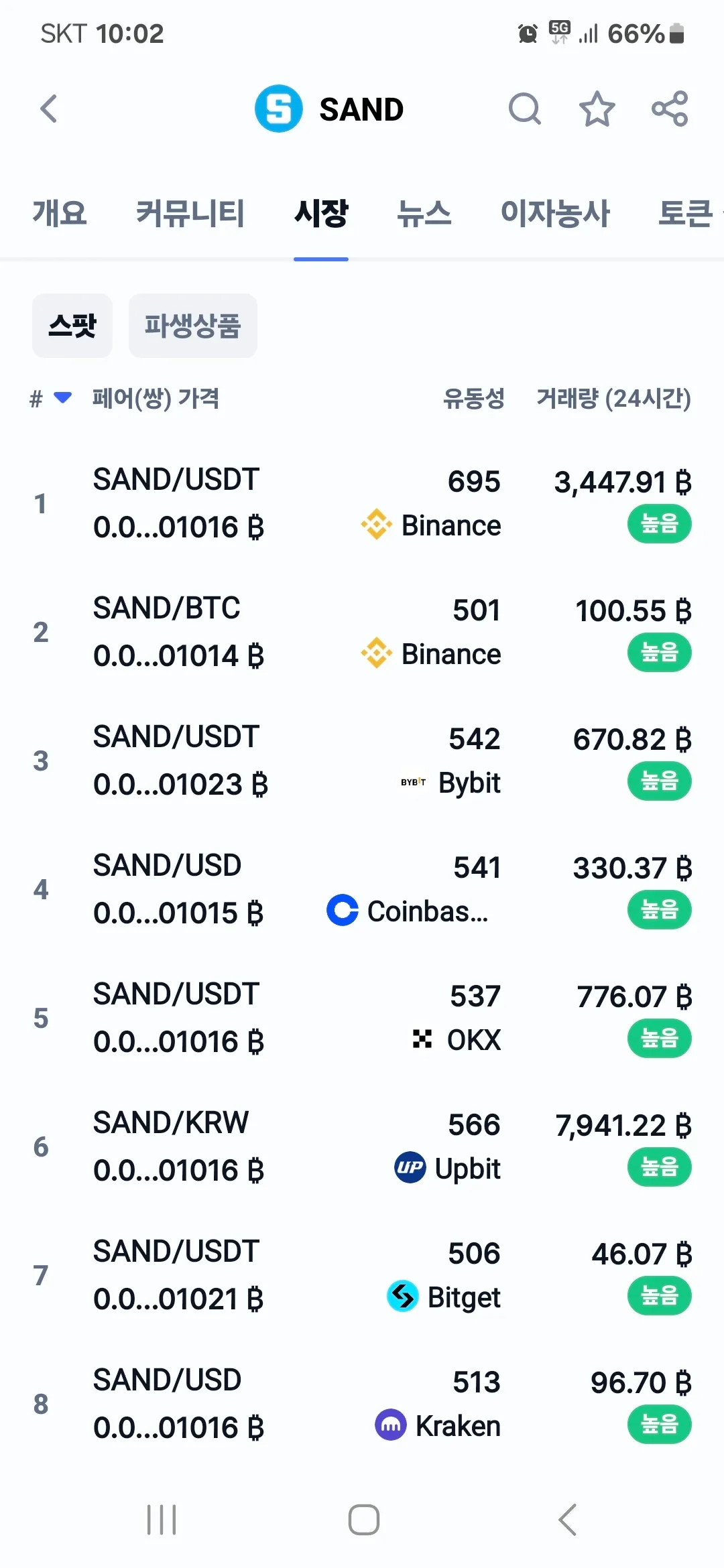Open the SAND/KRW pair on Upbit

pos(362,1147)
